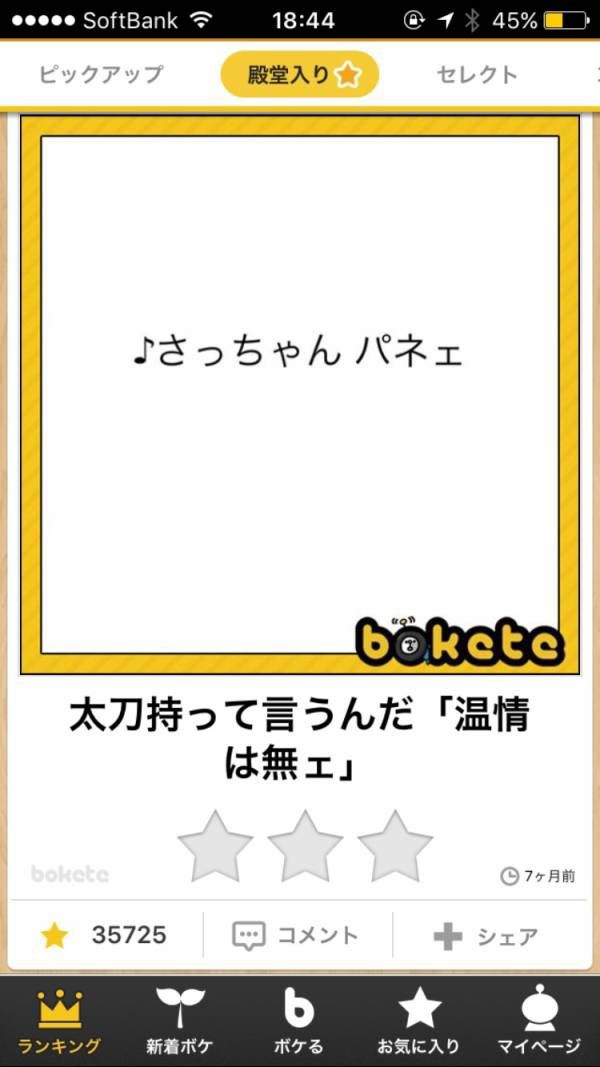Open the ランキング tab
The height and width of the screenshot is (1067, 600).
pos(60,1021)
